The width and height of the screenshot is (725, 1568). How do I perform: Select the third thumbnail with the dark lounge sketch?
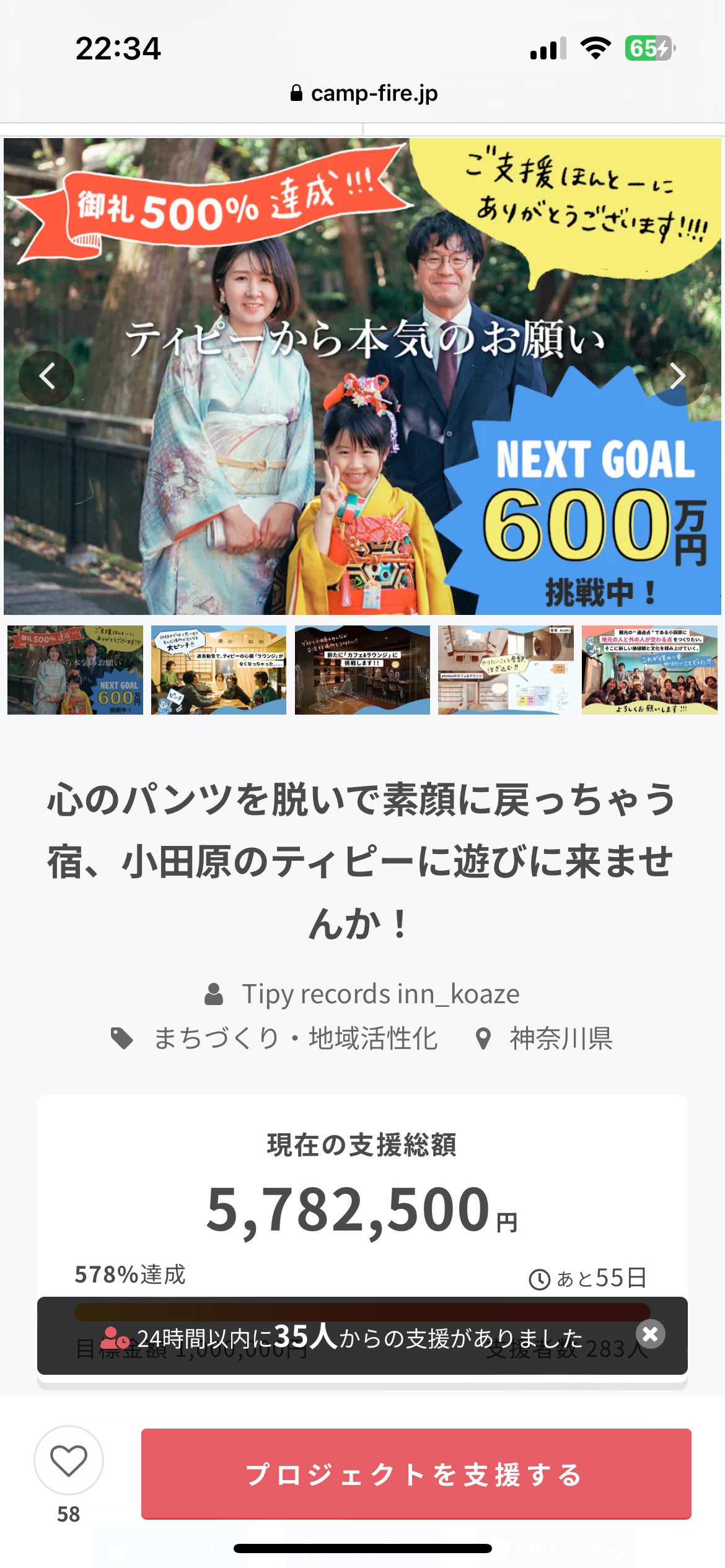pos(362,670)
